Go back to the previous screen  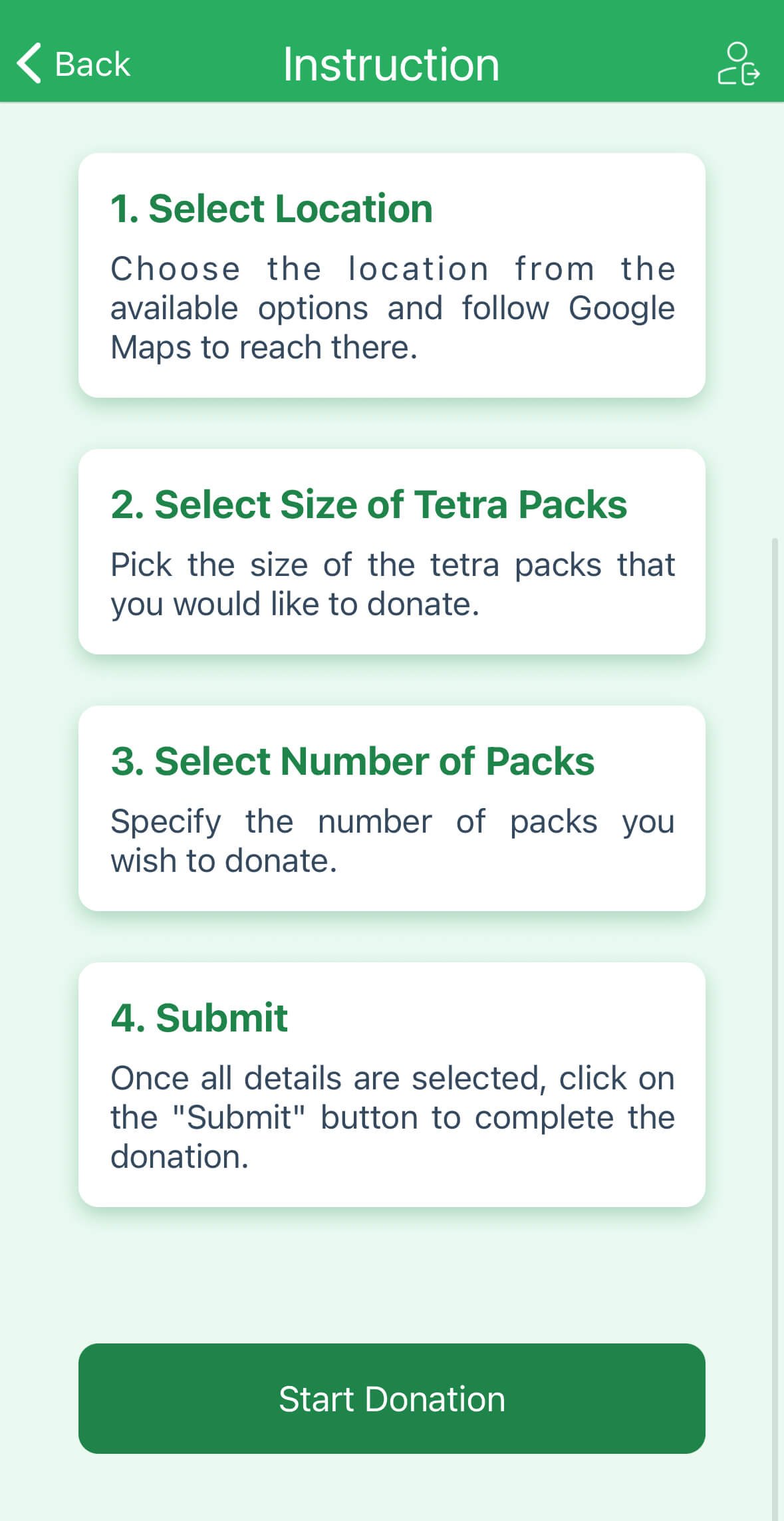[73, 64]
